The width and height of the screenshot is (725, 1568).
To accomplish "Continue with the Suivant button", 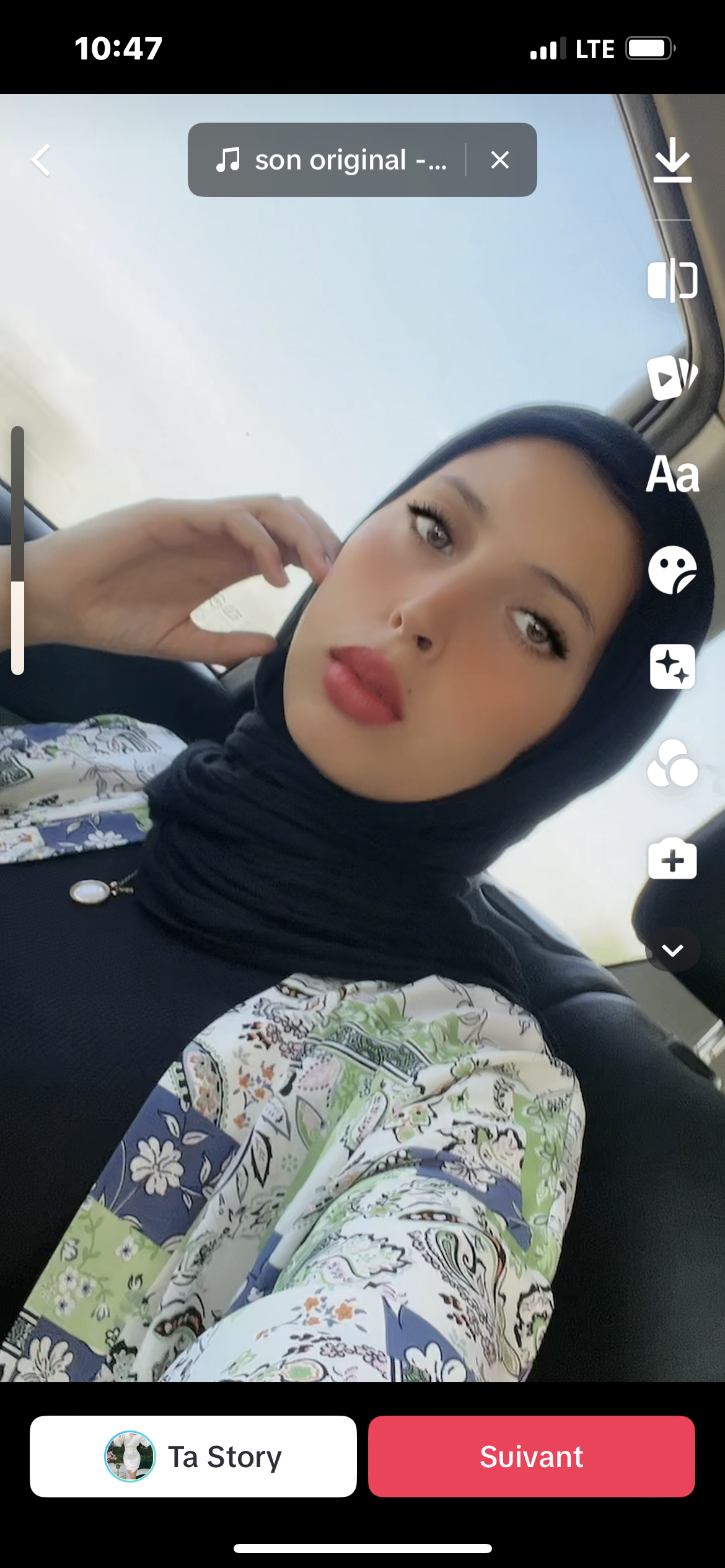I will (532, 1457).
